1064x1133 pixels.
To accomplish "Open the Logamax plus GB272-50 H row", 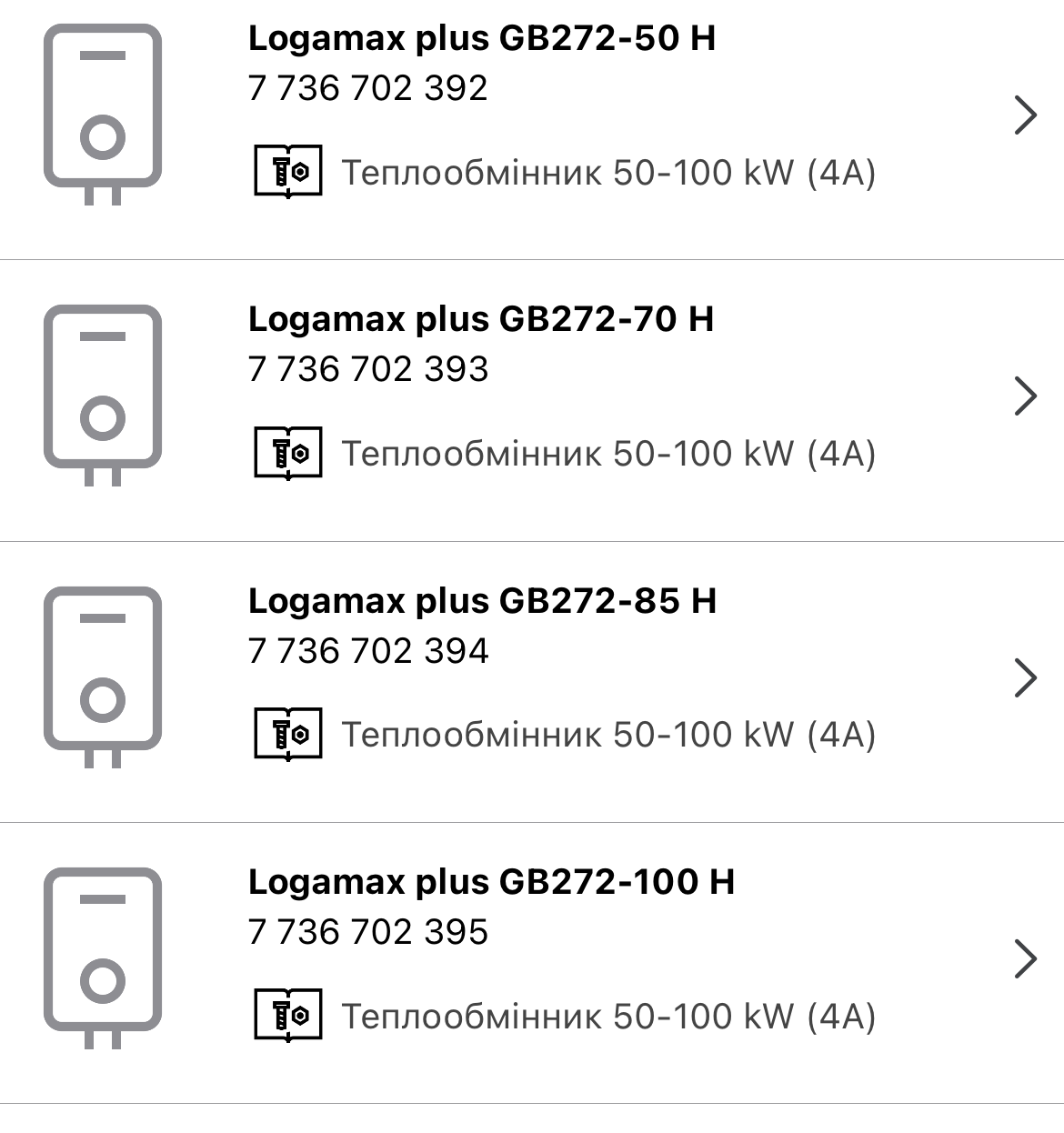I will [532, 116].
